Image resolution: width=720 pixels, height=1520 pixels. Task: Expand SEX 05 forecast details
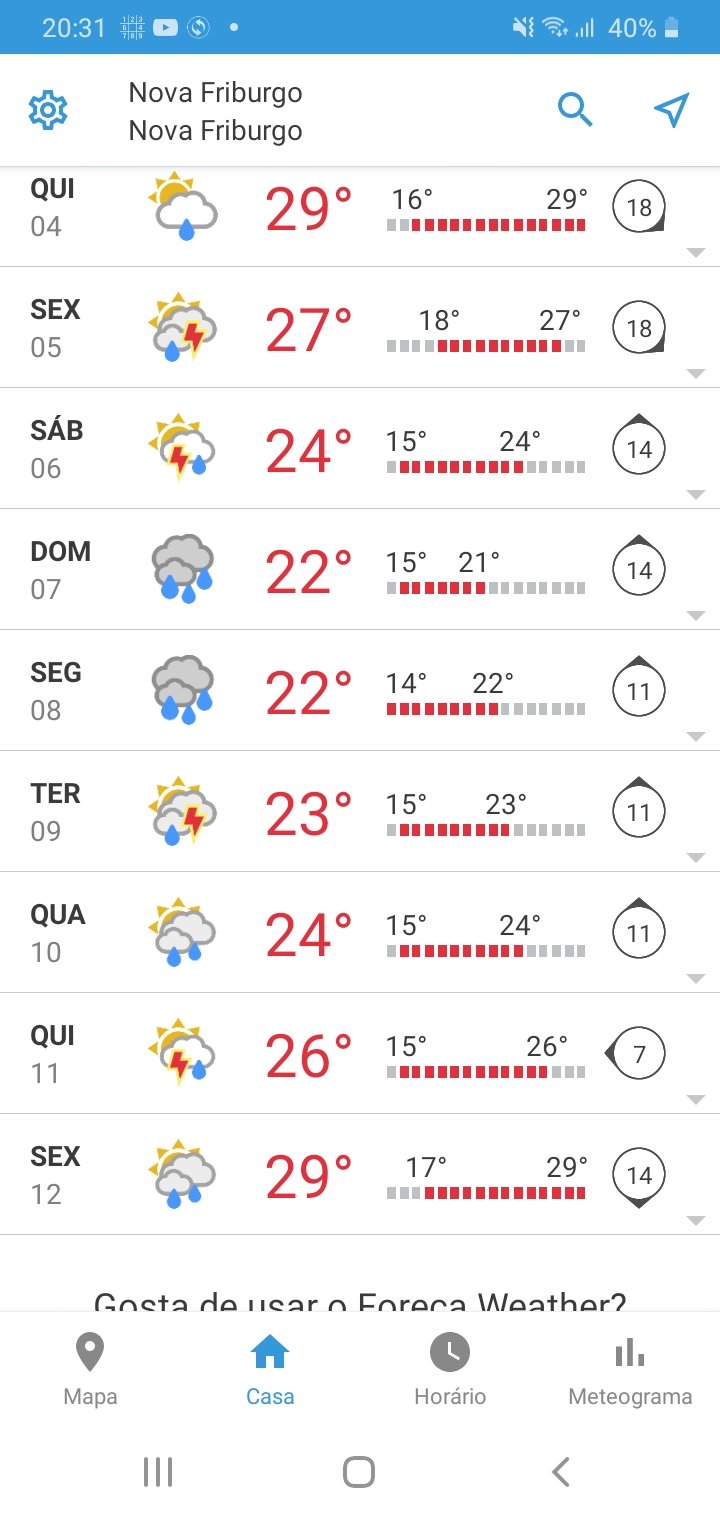click(x=360, y=327)
